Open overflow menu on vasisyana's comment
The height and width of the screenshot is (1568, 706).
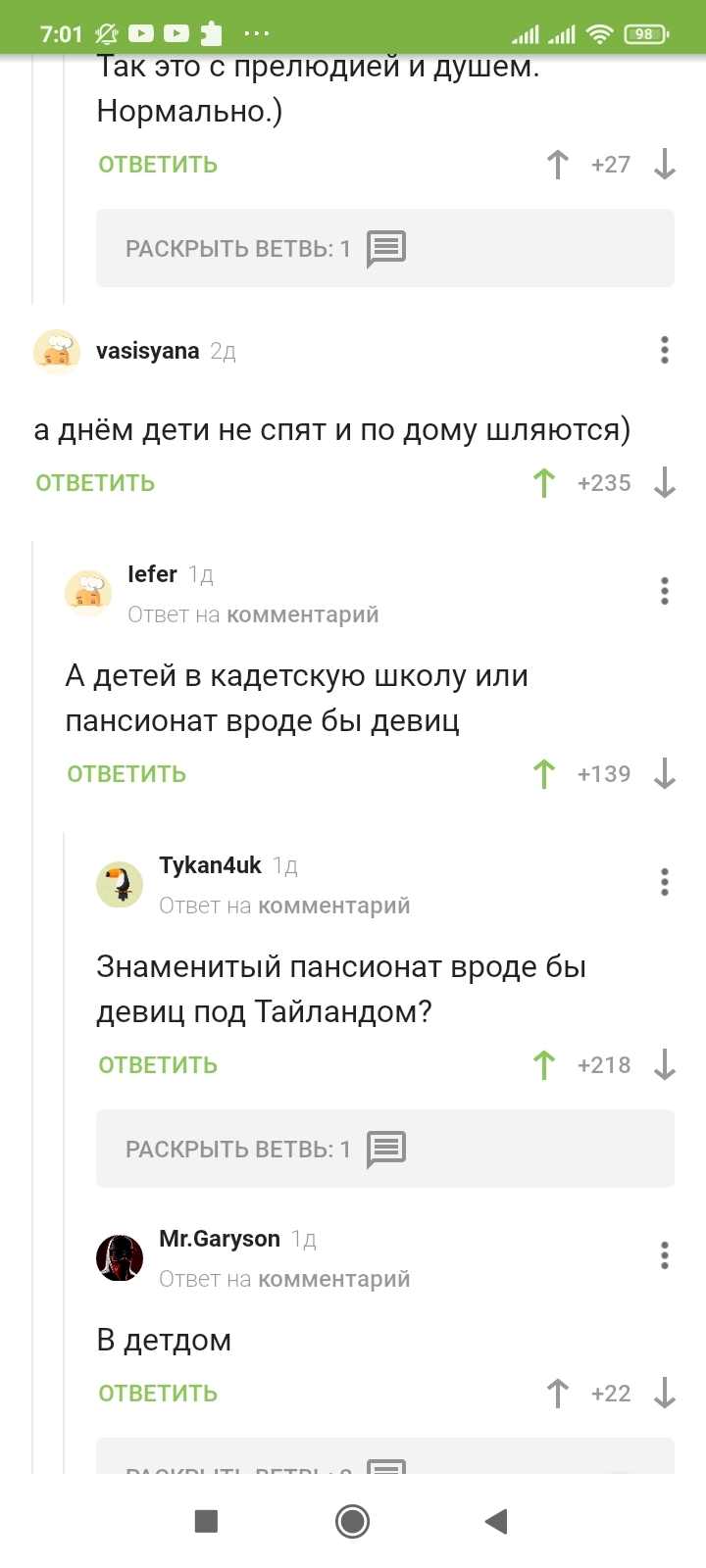665,350
